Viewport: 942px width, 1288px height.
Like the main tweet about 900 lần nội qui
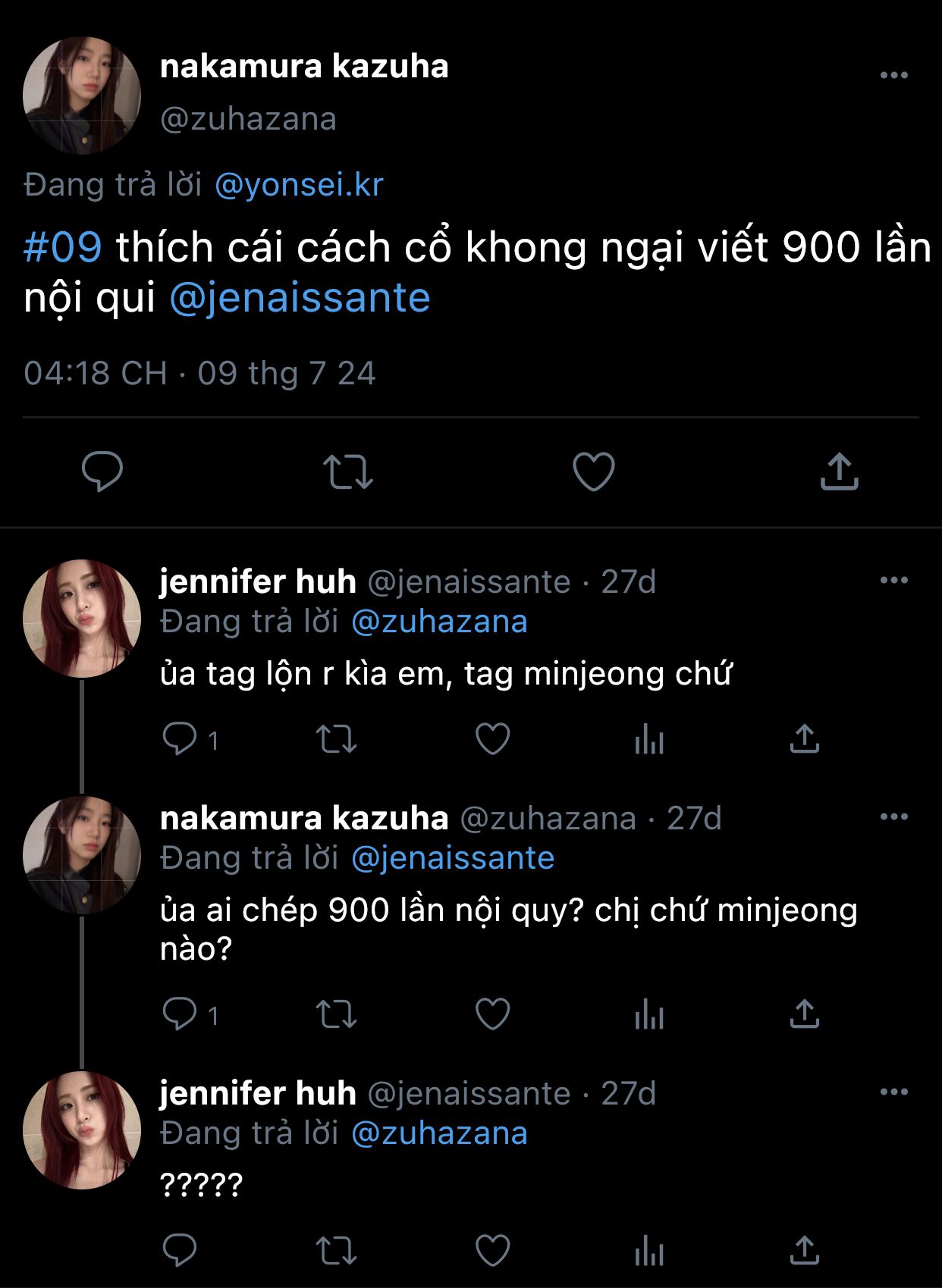click(593, 472)
